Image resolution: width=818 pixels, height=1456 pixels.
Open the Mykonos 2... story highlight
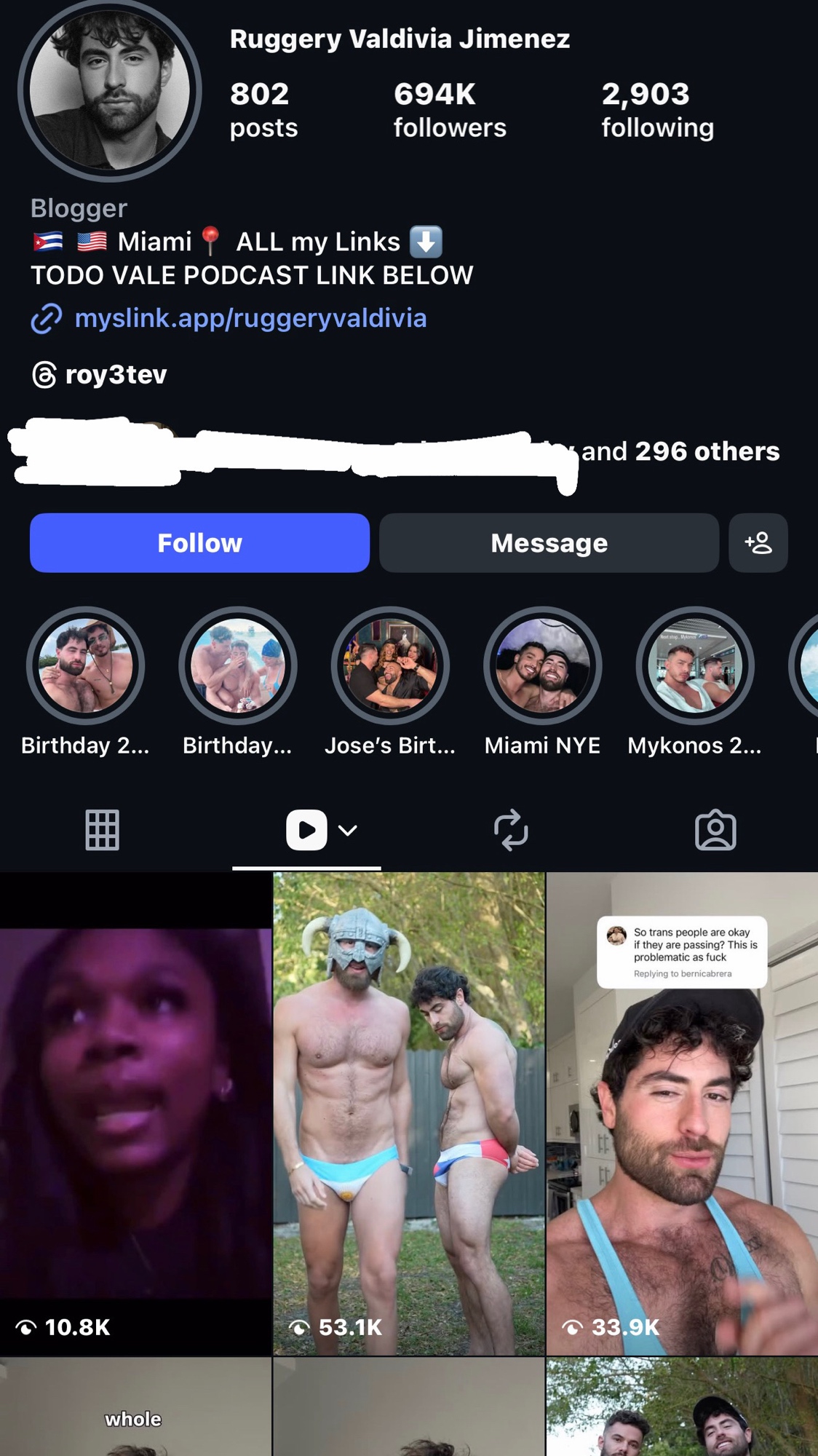pyautogui.click(x=695, y=666)
